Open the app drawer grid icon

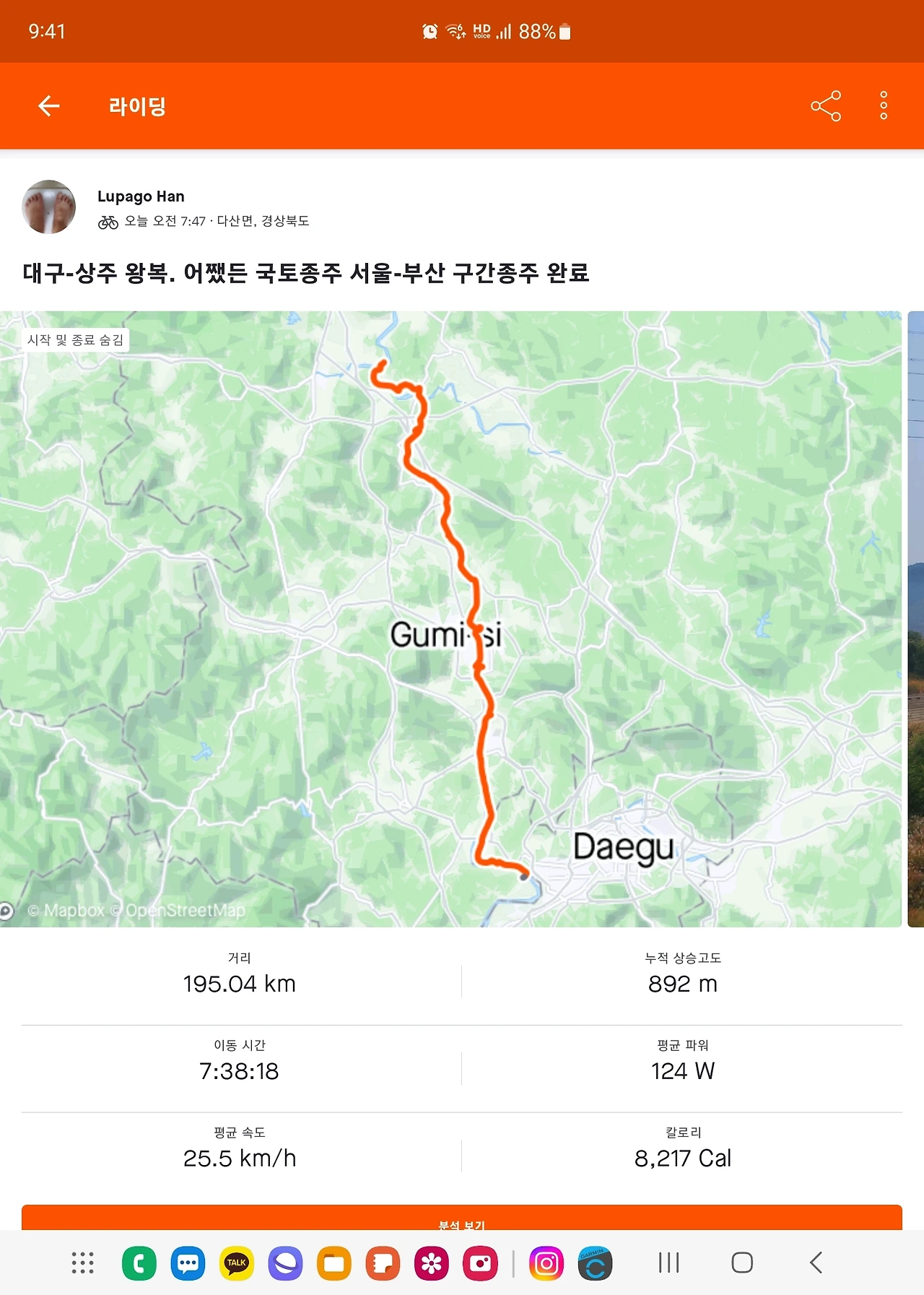83,1263
